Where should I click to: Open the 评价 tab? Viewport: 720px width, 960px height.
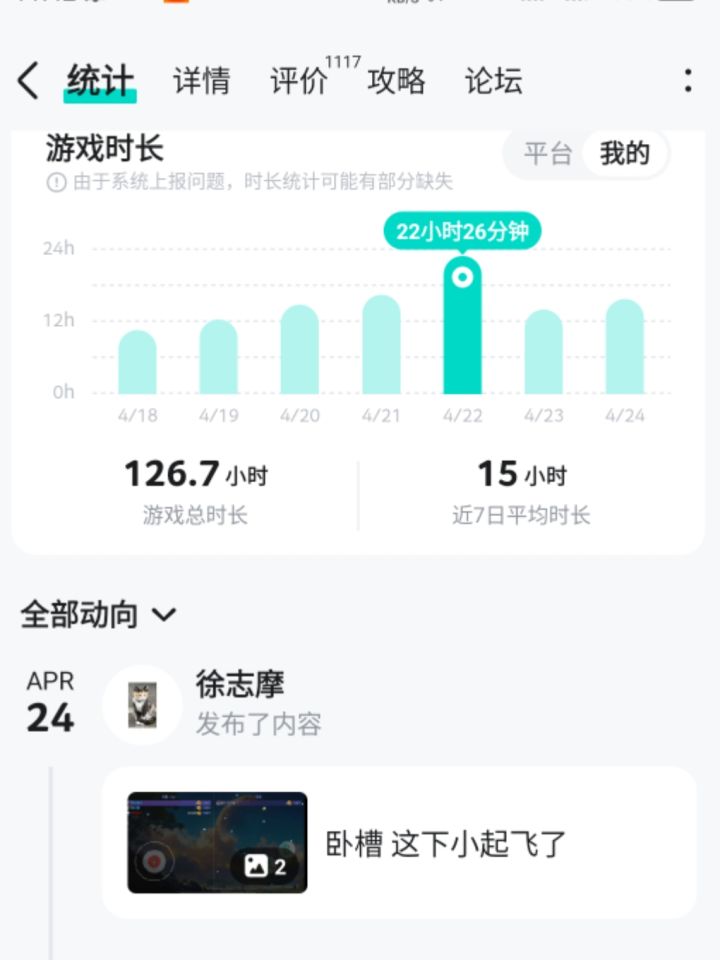coord(299,81)
